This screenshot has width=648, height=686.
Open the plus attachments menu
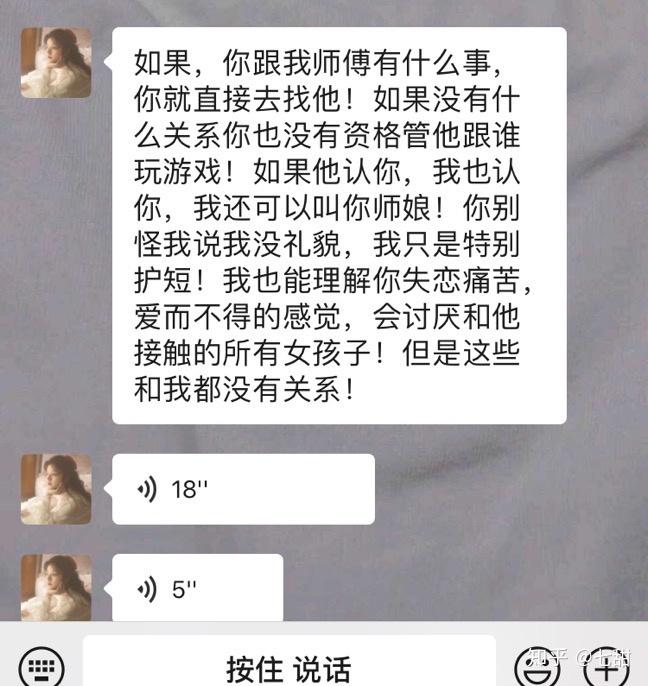click(604, 667)
